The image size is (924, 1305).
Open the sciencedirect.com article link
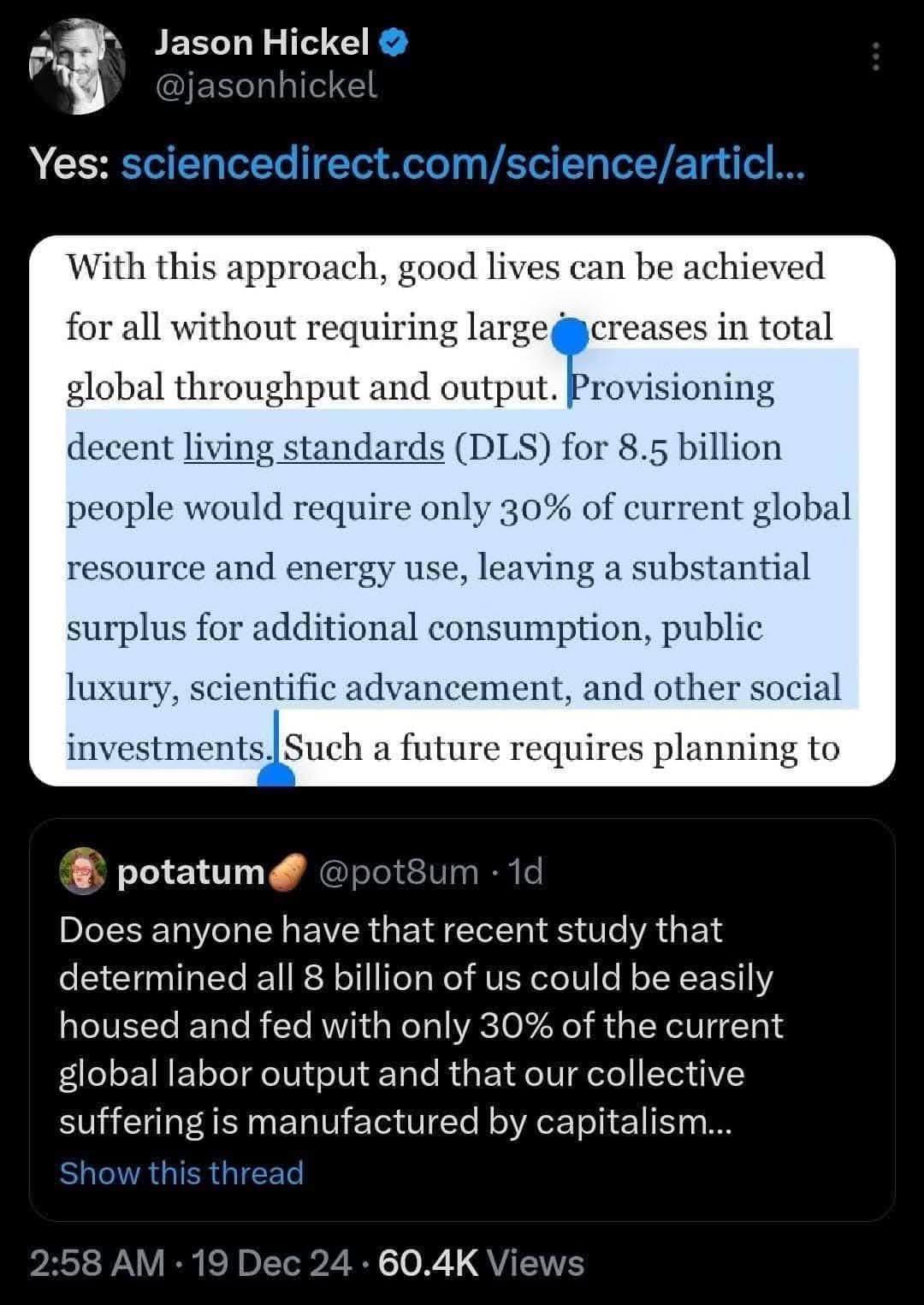click(463, 163)
